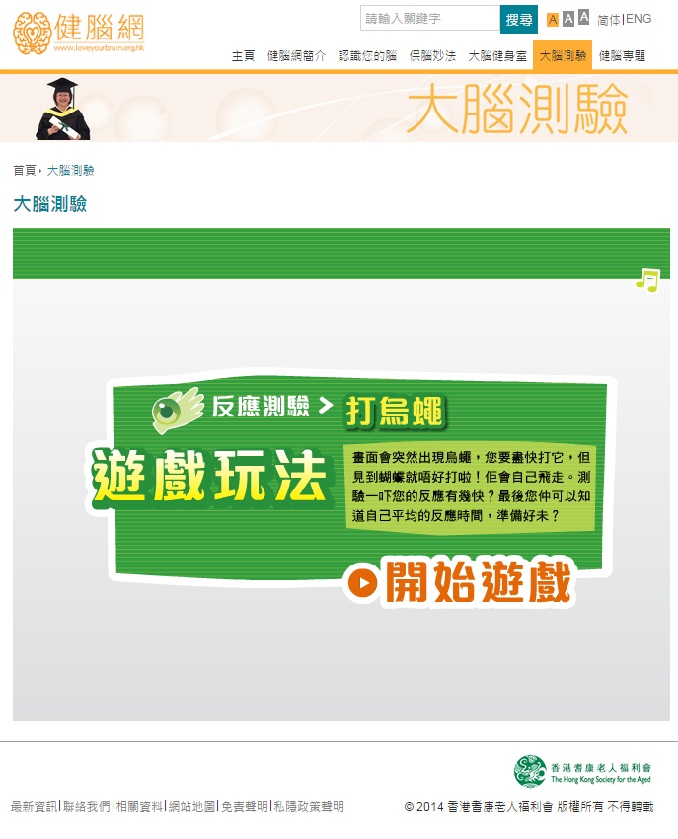This screenshot has height=839, width=678.
Task: Open 聯絡我們 footer link
Action: (87, 806)
